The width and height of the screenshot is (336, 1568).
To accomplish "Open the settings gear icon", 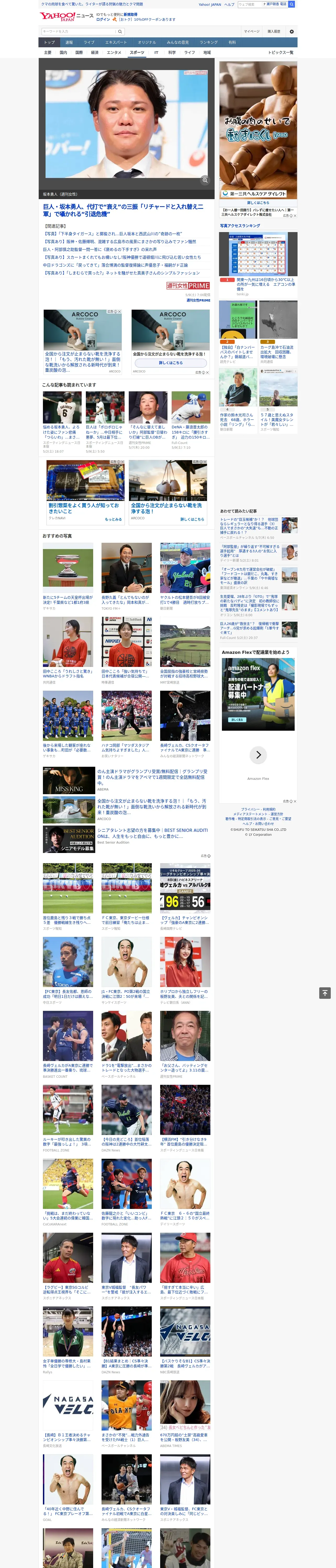I will 292,31.
